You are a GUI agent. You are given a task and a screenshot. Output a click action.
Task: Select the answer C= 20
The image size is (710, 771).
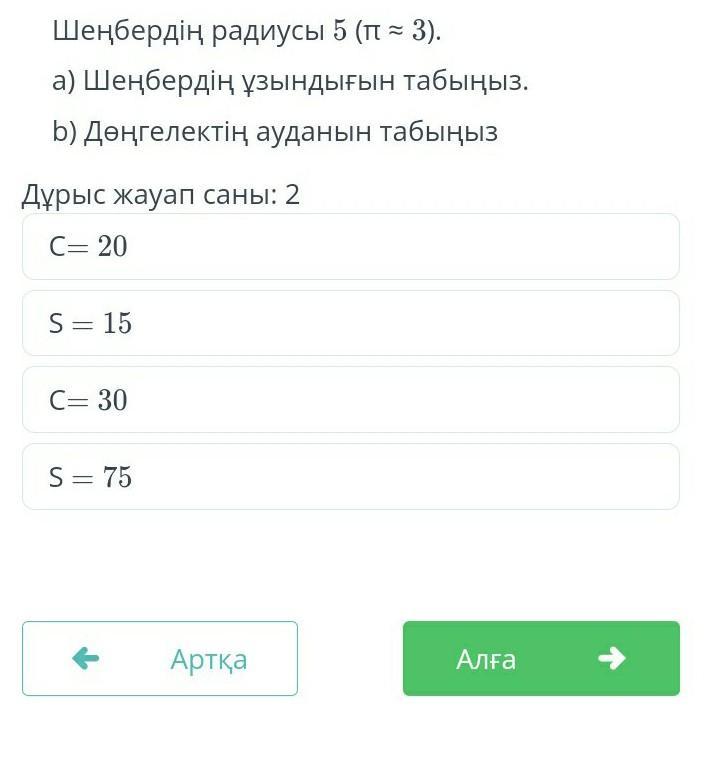tap(350, 247)
